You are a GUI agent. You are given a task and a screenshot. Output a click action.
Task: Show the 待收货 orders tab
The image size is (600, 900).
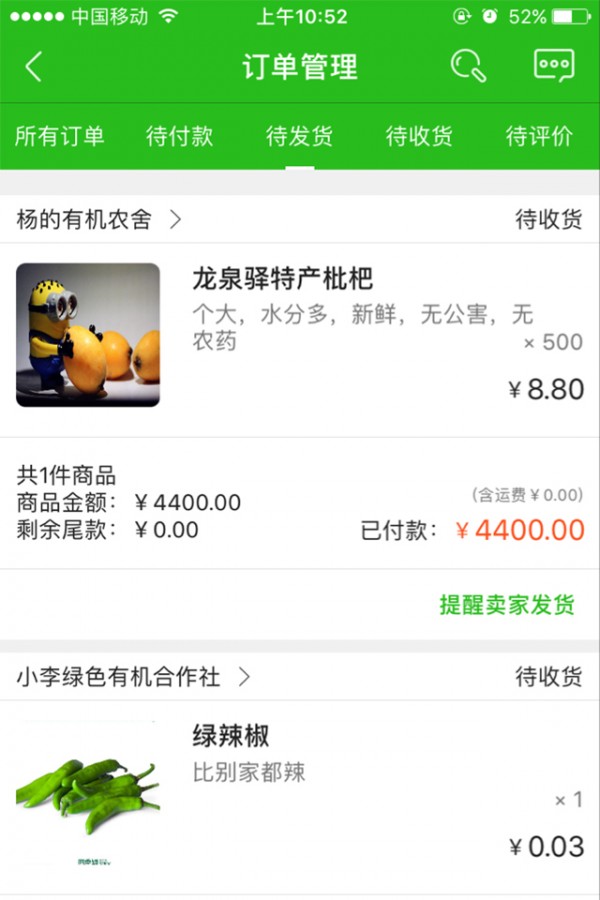point(419,137)
